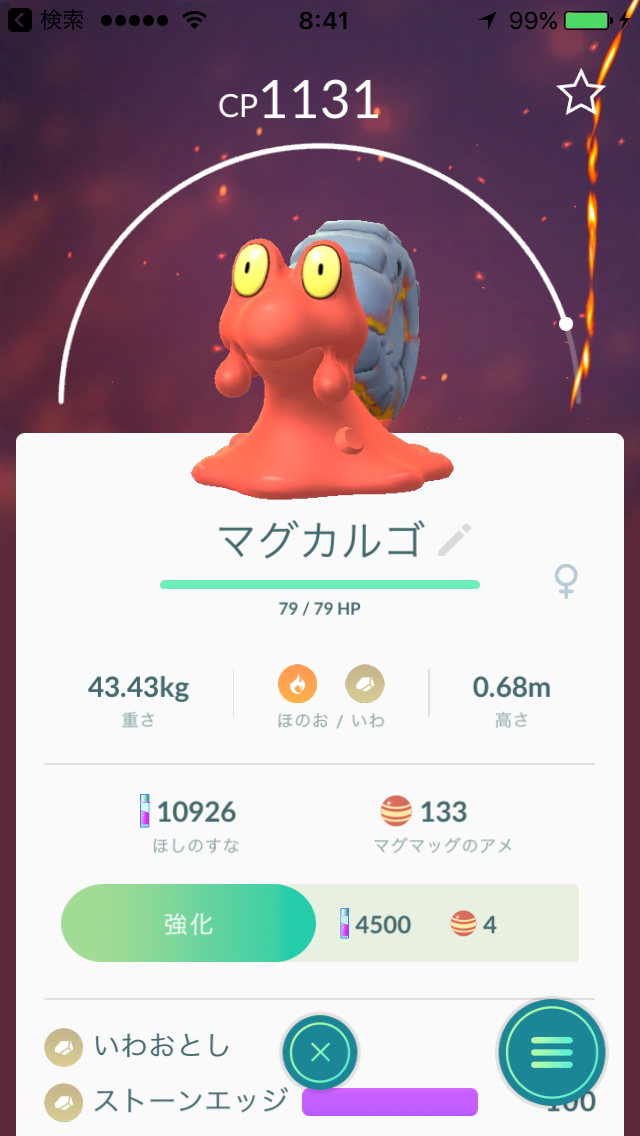The image size is (640, 1136).
Task: Mark Magcargo as favorite with star
Action: click(580, 94)
